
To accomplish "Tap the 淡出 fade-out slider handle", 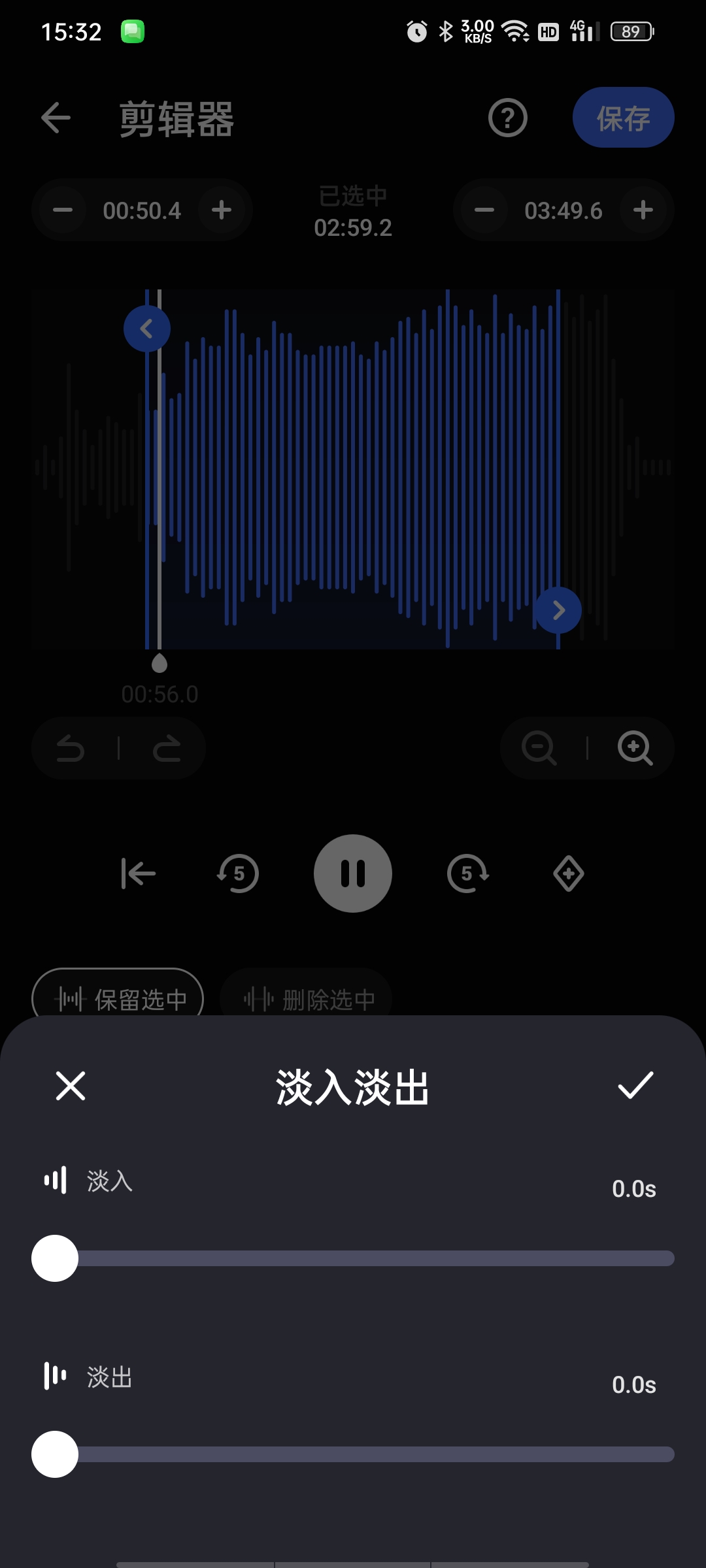I will click(55, 1454).
